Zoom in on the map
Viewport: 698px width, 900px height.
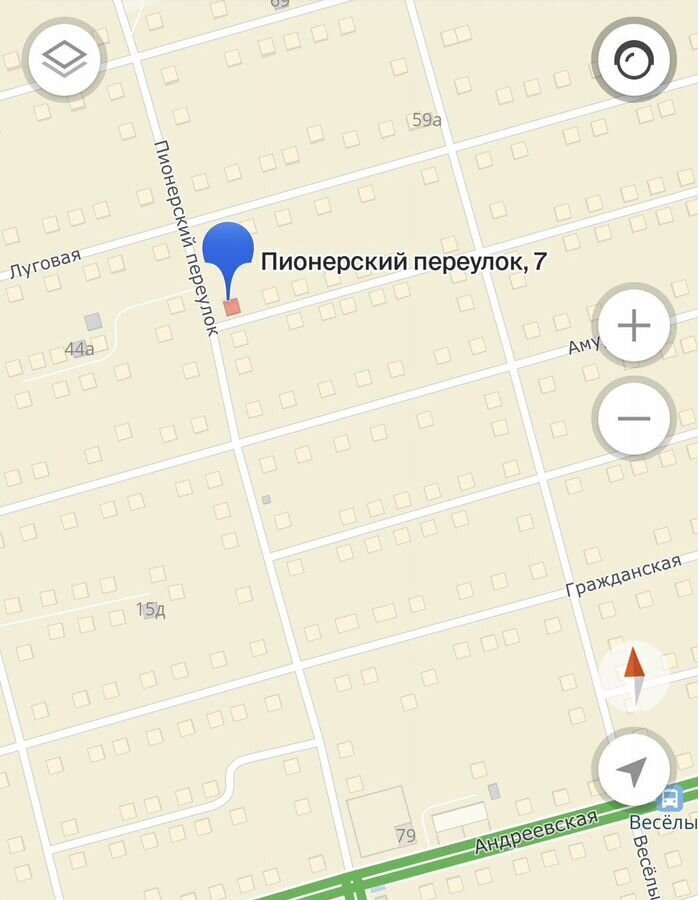click(x=634, y=326)
